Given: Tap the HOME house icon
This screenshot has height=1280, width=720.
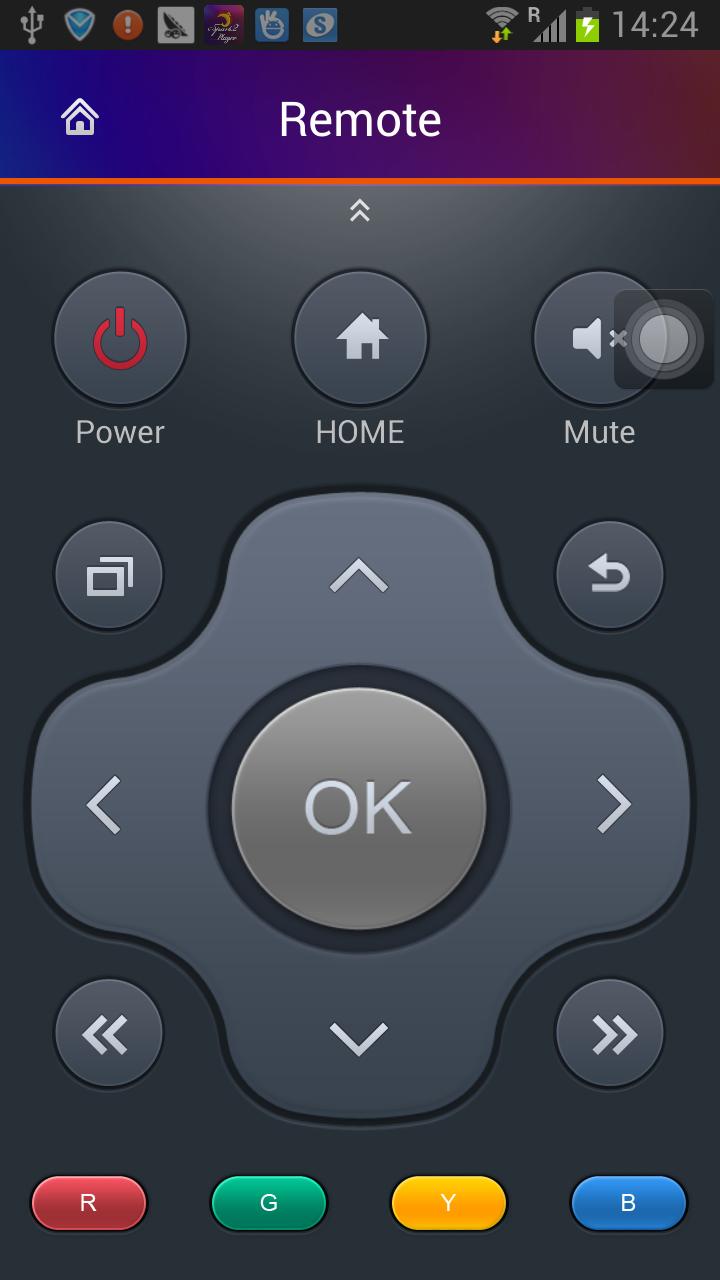Looking at the screenshot, I should pyautogui.click(x=360, y=338).
